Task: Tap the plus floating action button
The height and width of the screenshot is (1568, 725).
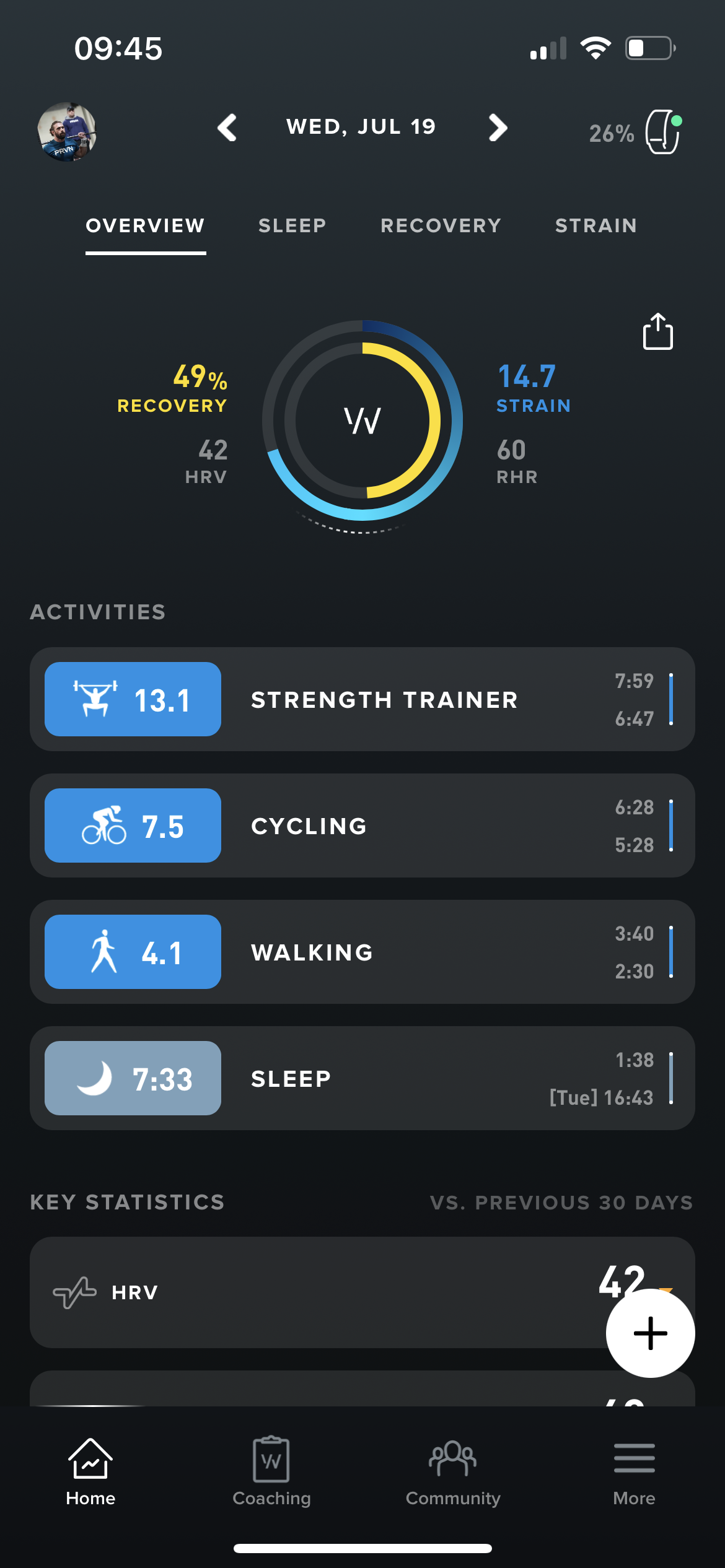Action: [650, 1333]
